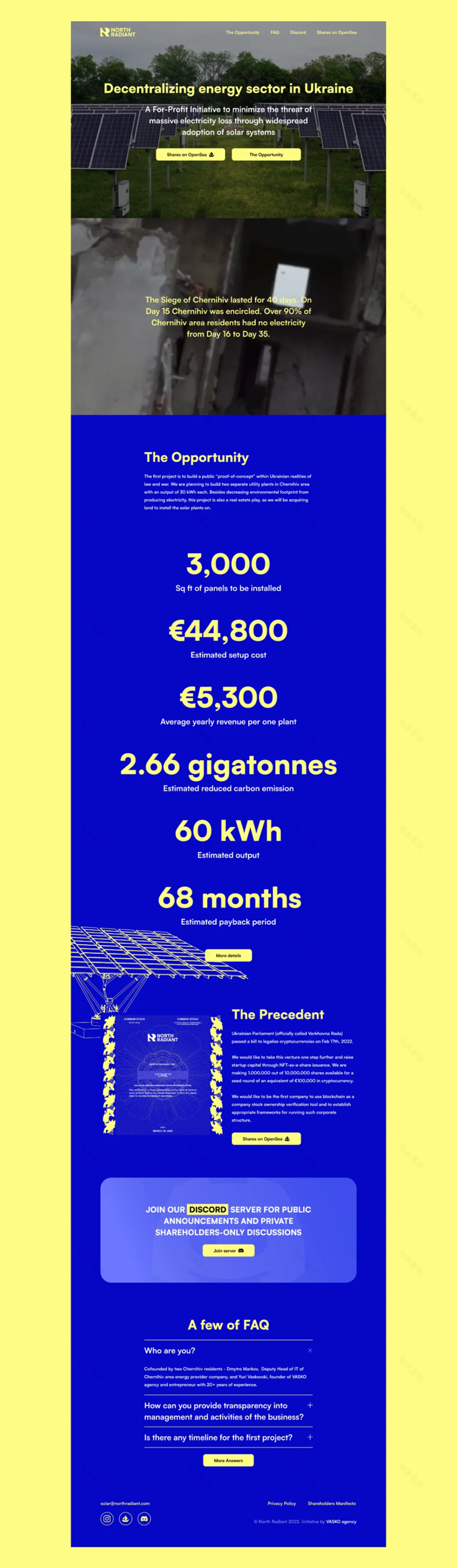Email solar@northradiant.com
Viewport: 457px width, 1568px height.
point(125,1504)
